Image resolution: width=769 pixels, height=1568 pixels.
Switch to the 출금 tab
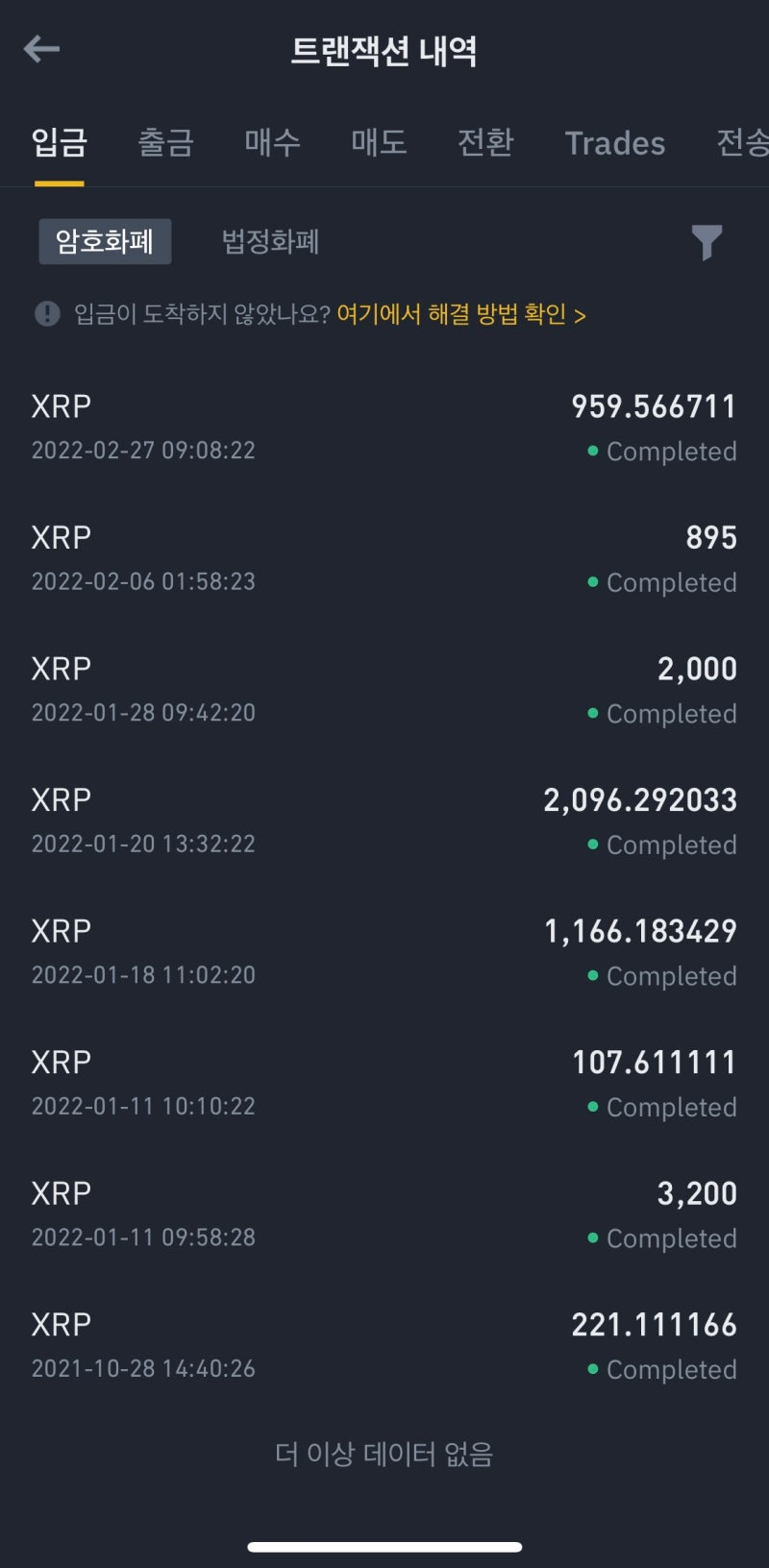(165, 143)
